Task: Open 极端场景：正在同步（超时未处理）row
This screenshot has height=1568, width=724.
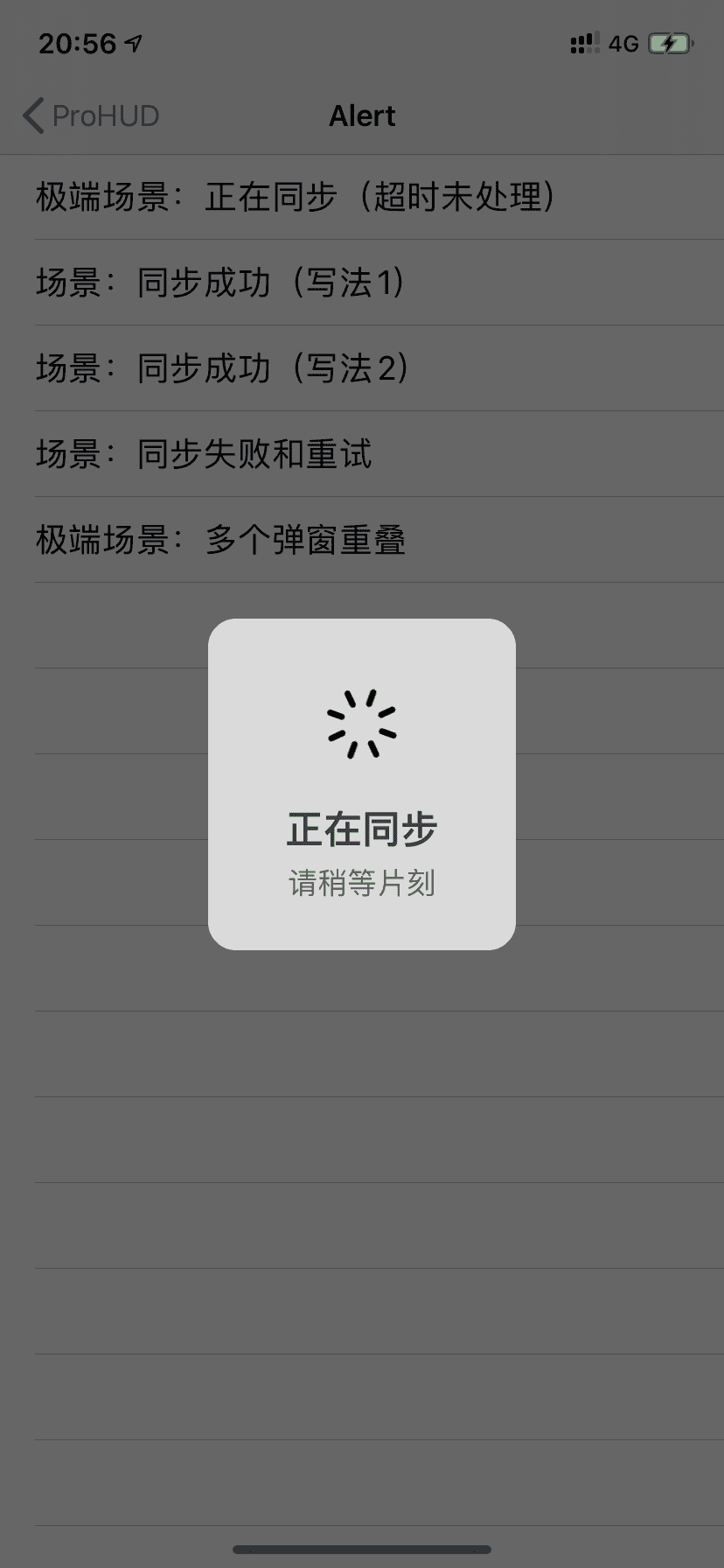Action: 362,197
